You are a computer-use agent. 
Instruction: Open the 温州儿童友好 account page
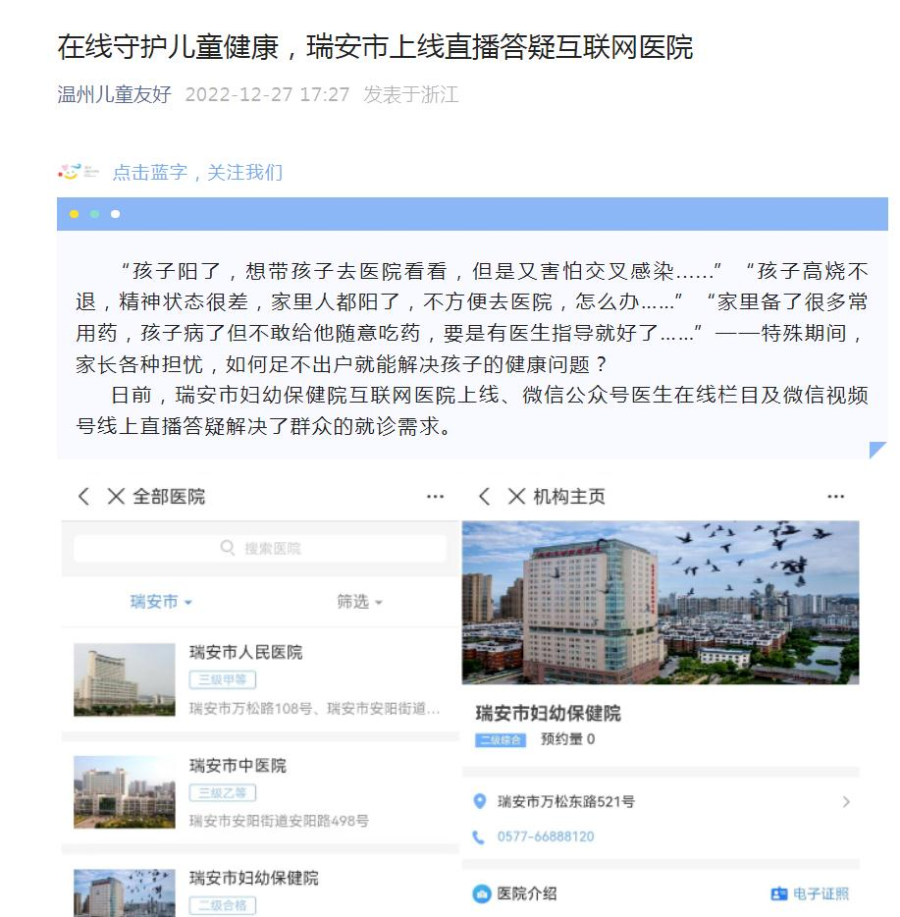114,95
